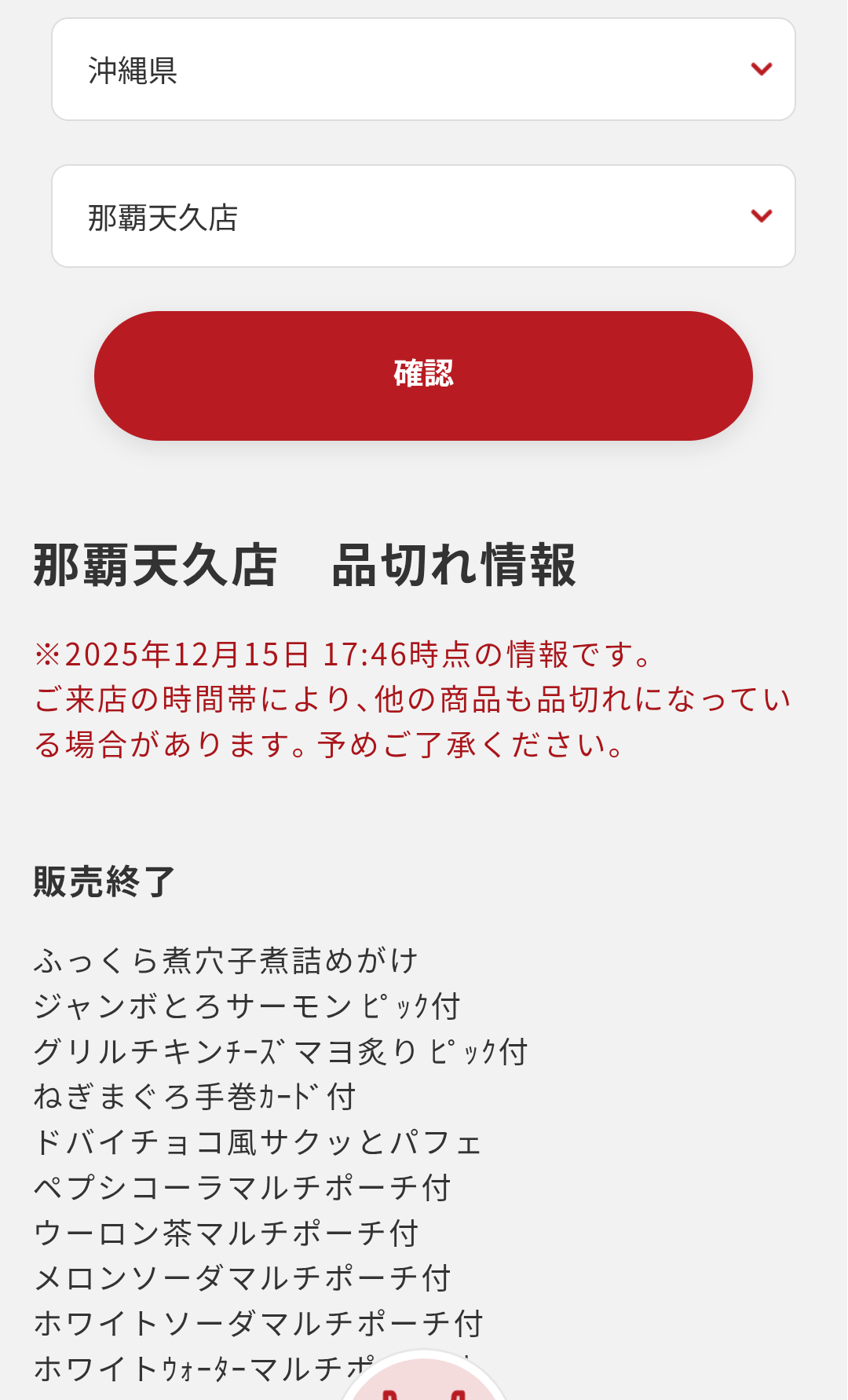Tap the red 確認 button

click(423, 376)
